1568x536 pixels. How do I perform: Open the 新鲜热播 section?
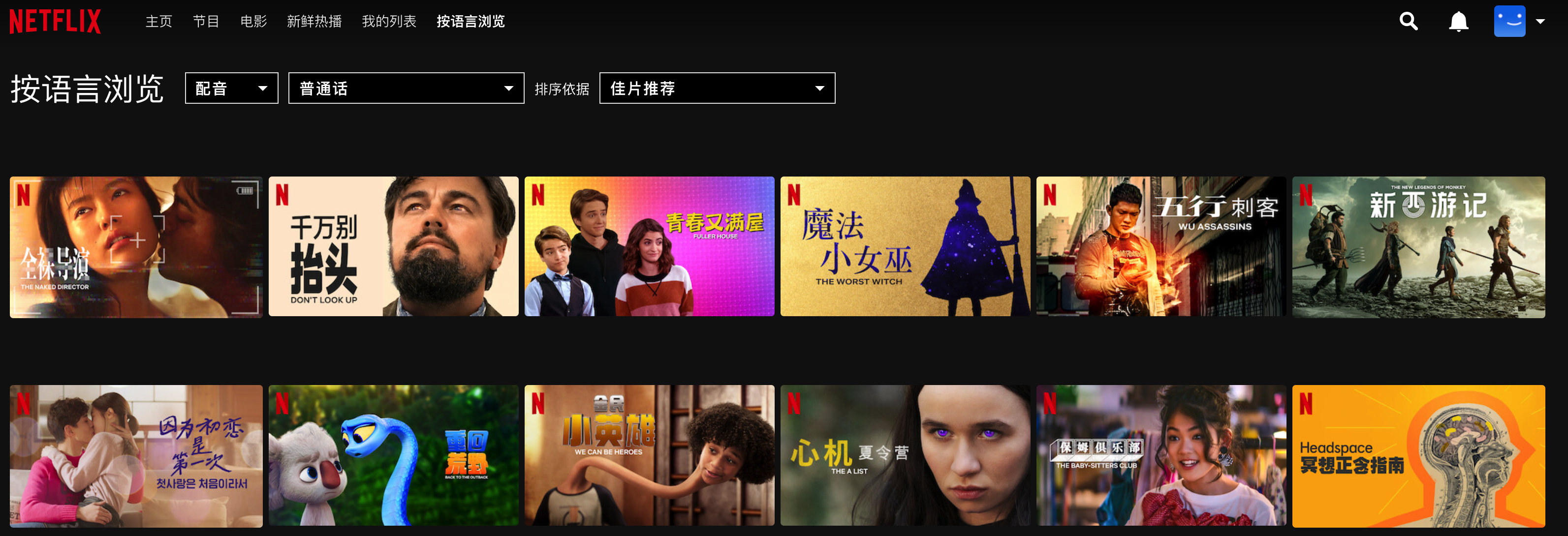pyautogui.click(x=314, y=22)
